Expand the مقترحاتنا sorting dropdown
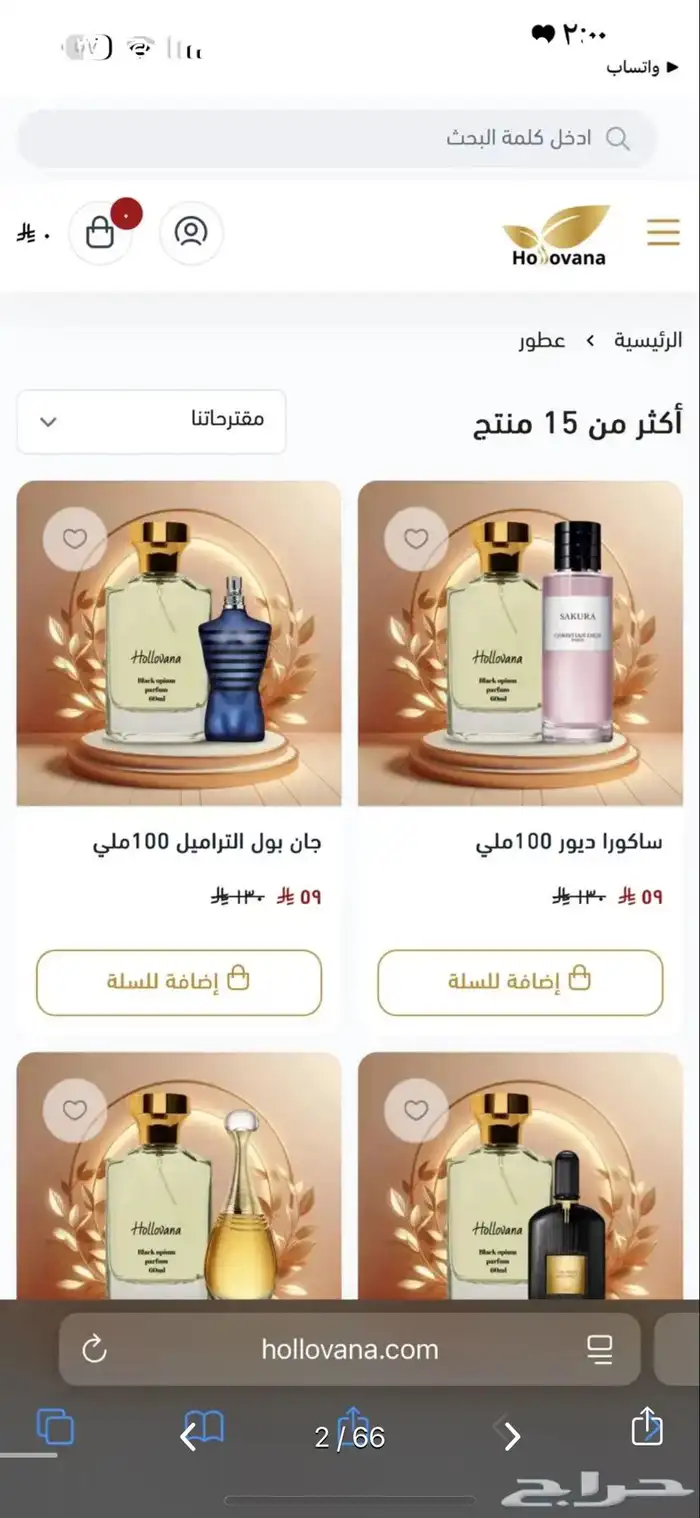The image size is (700, 1518). coord(151,420)
